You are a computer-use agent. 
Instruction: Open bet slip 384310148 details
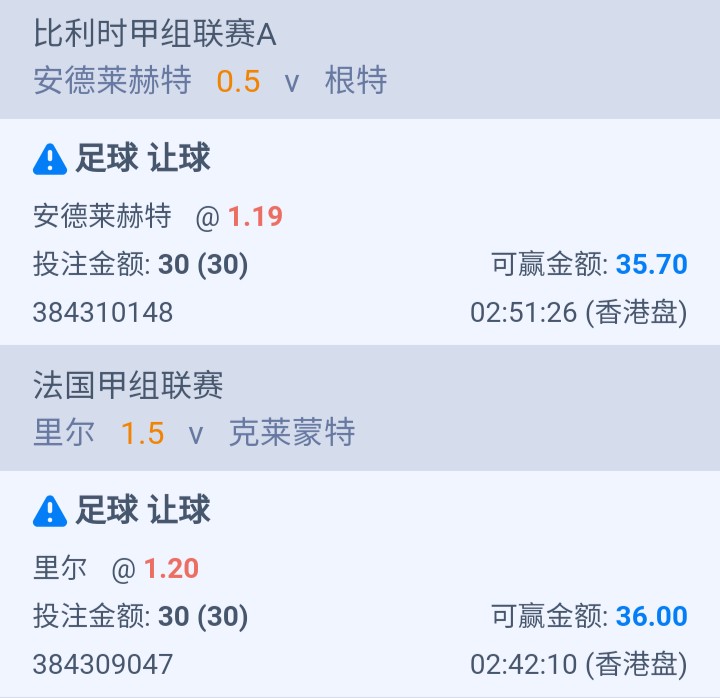(103, 313)
